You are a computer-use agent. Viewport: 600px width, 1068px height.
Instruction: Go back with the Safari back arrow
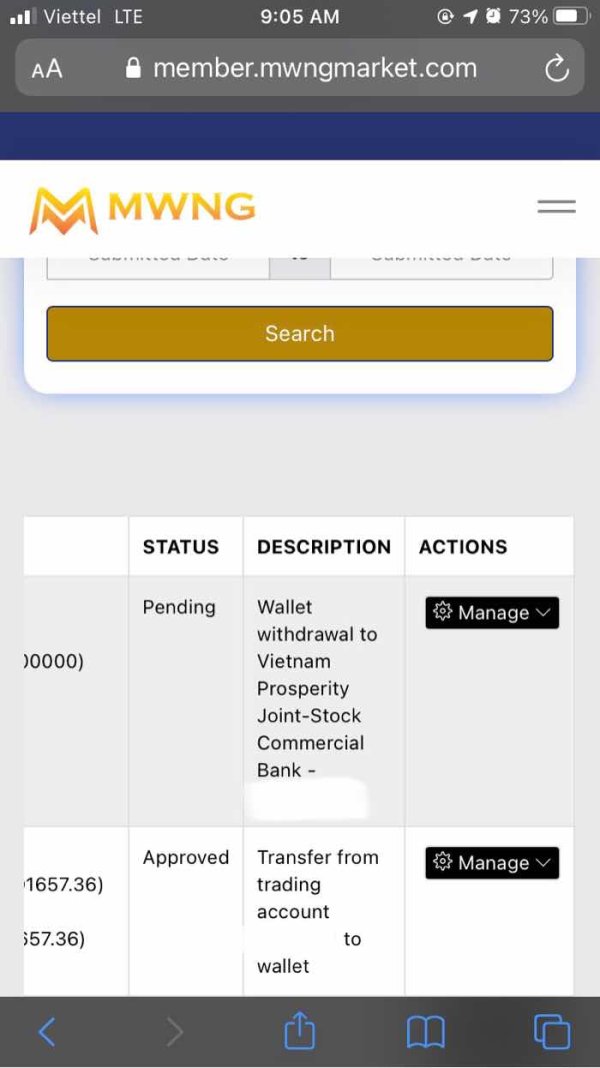46,1033
